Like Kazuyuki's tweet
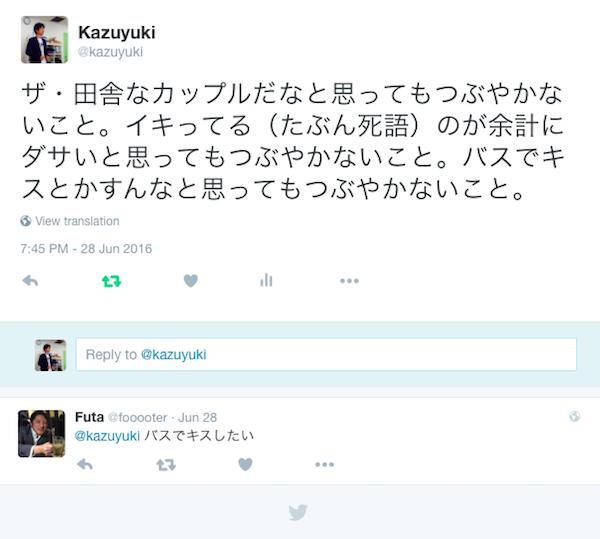This screenshot has width=600, height=539. point(190,281)
